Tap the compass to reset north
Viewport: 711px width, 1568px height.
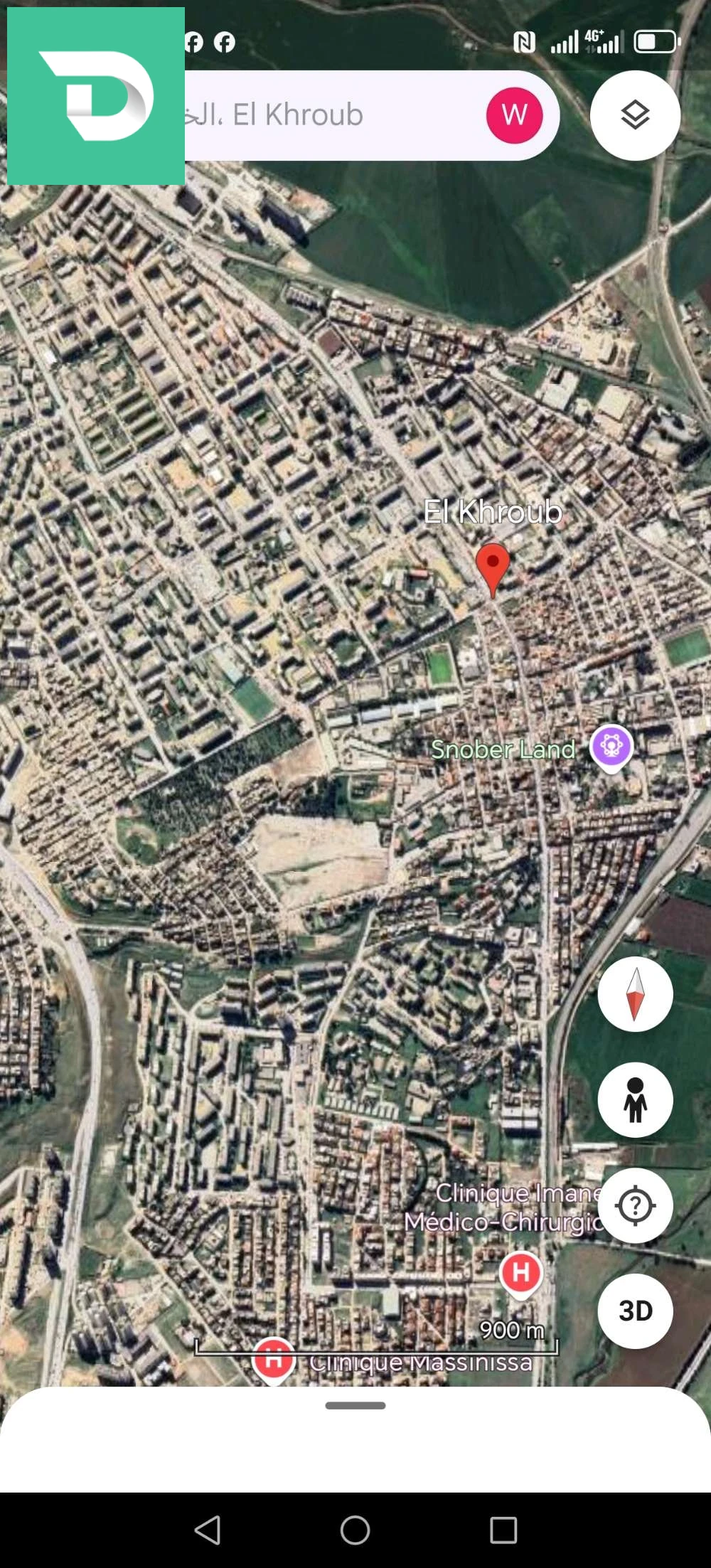point(635,994)
